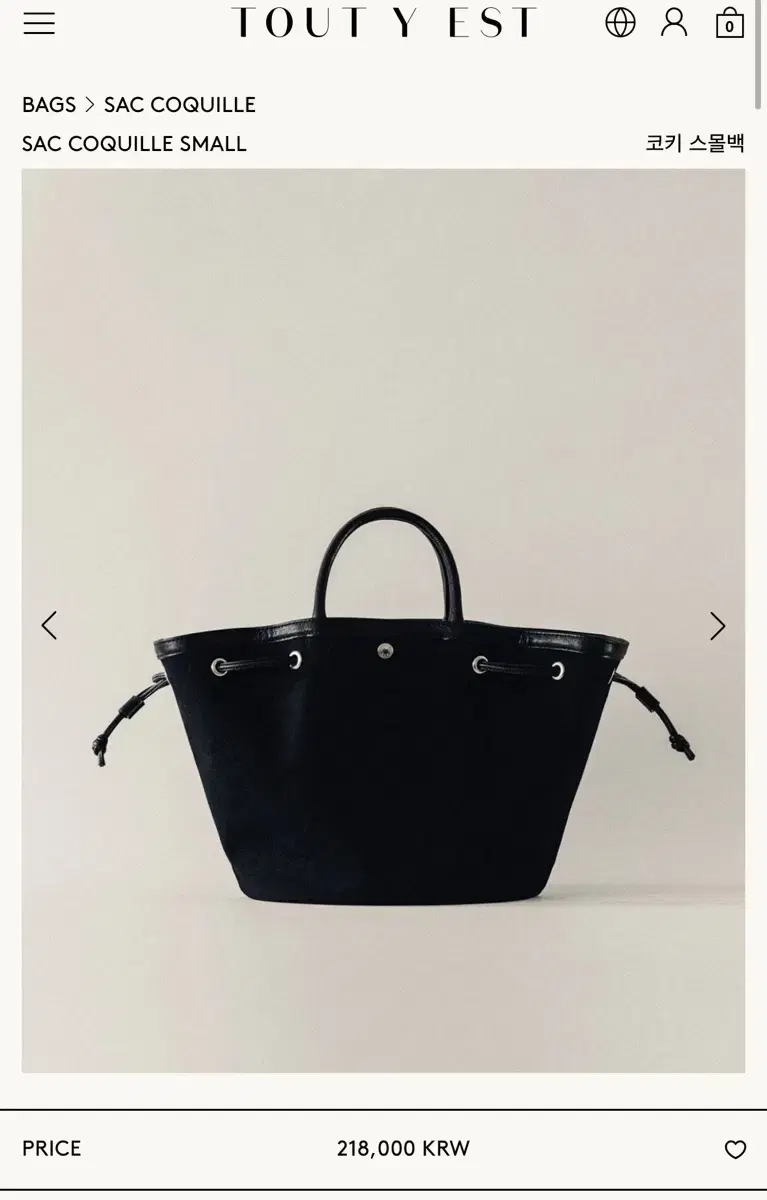767x1200 pixels.
Task: Open the shopping bag showing 0 items
Action: (x=728, y=22)
